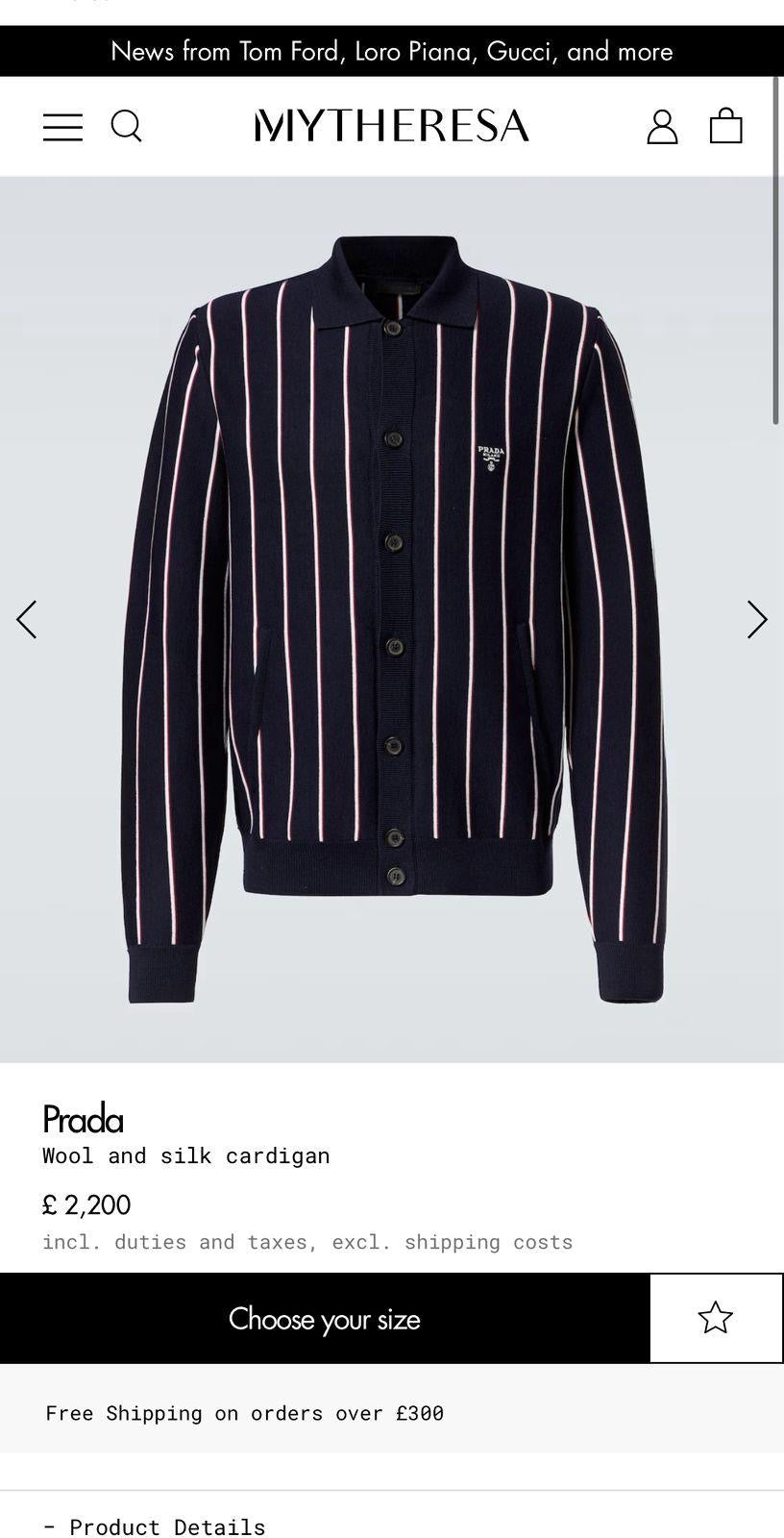
Task: View the shopping bag
Action: tap(726, 126)
